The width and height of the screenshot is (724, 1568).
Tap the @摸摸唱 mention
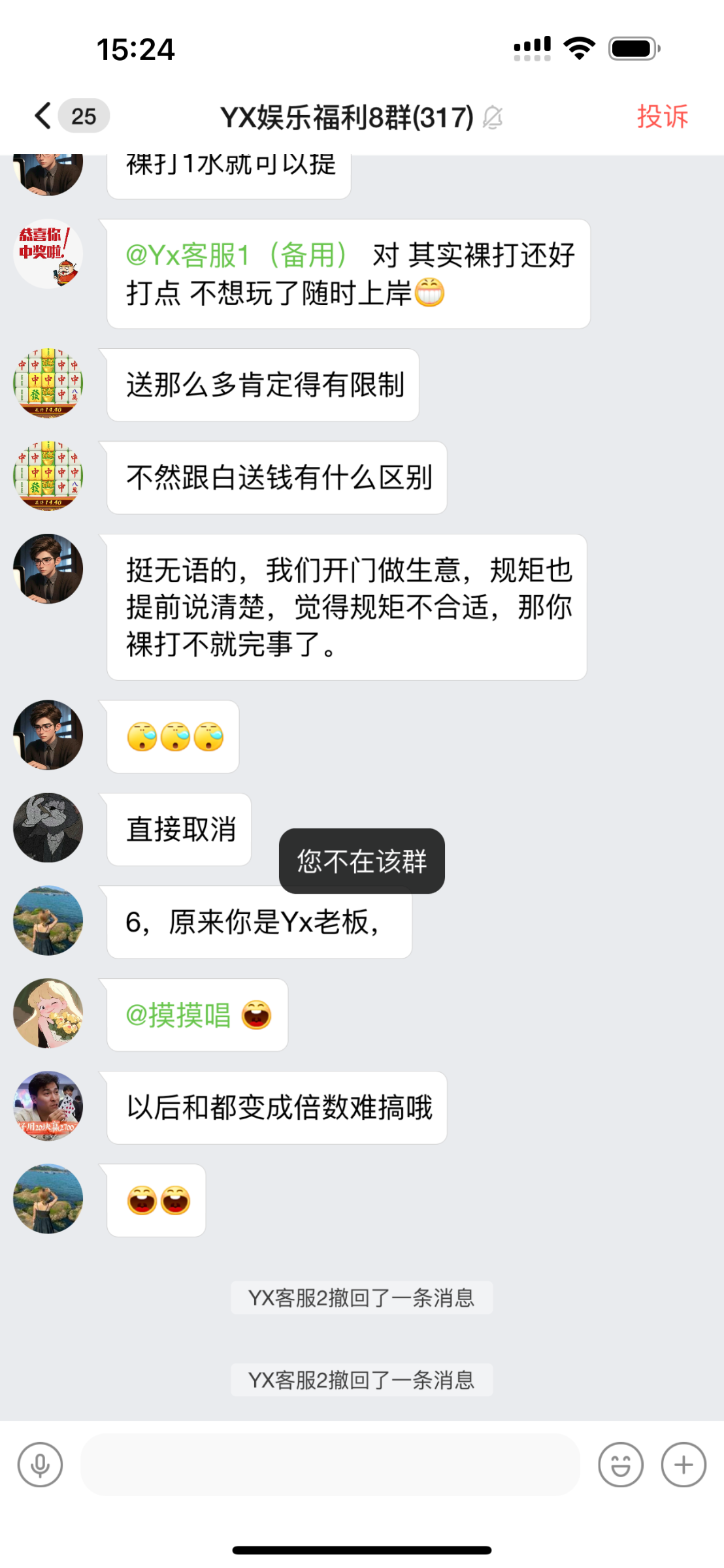(x=178, y=1015)
